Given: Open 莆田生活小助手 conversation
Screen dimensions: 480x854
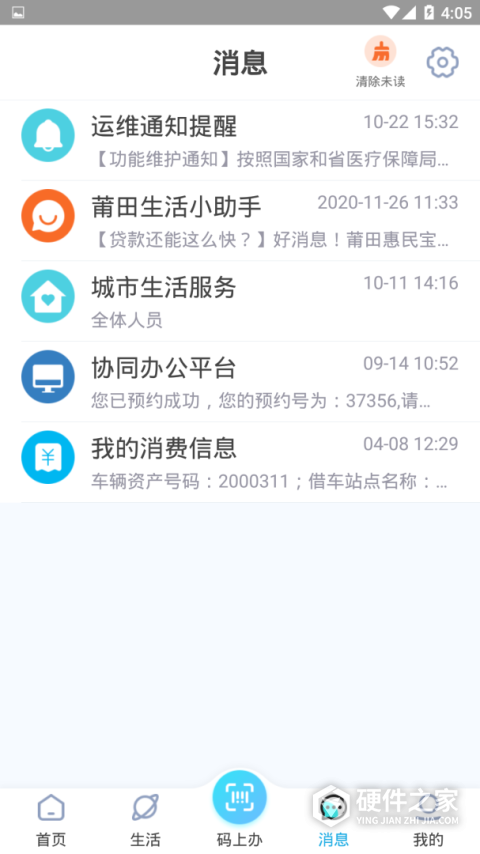Looking at the screenshot, I should 240,221.
